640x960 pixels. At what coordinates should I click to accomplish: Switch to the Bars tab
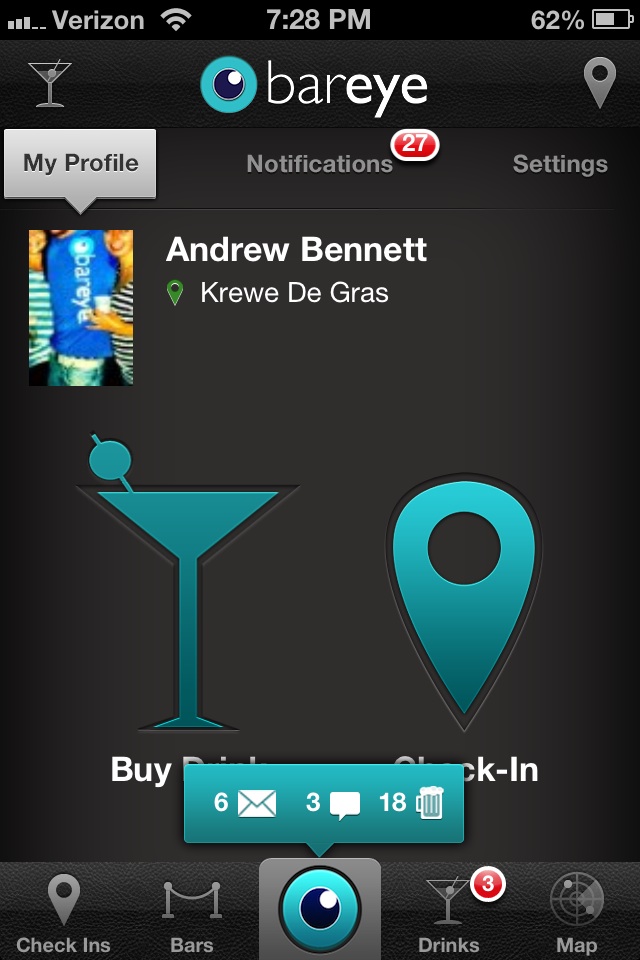click(x=191, y=912)
